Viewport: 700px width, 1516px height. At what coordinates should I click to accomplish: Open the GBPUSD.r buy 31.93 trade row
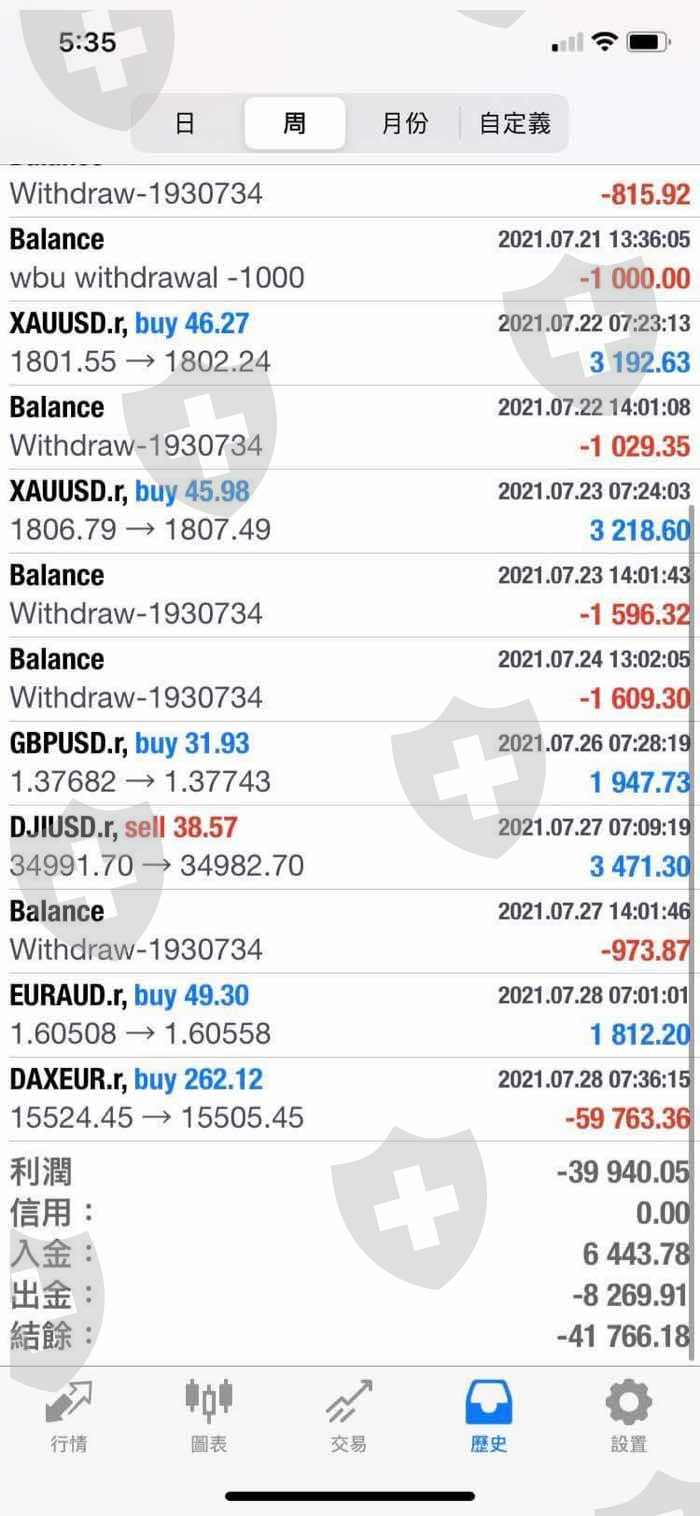(350, 763)
